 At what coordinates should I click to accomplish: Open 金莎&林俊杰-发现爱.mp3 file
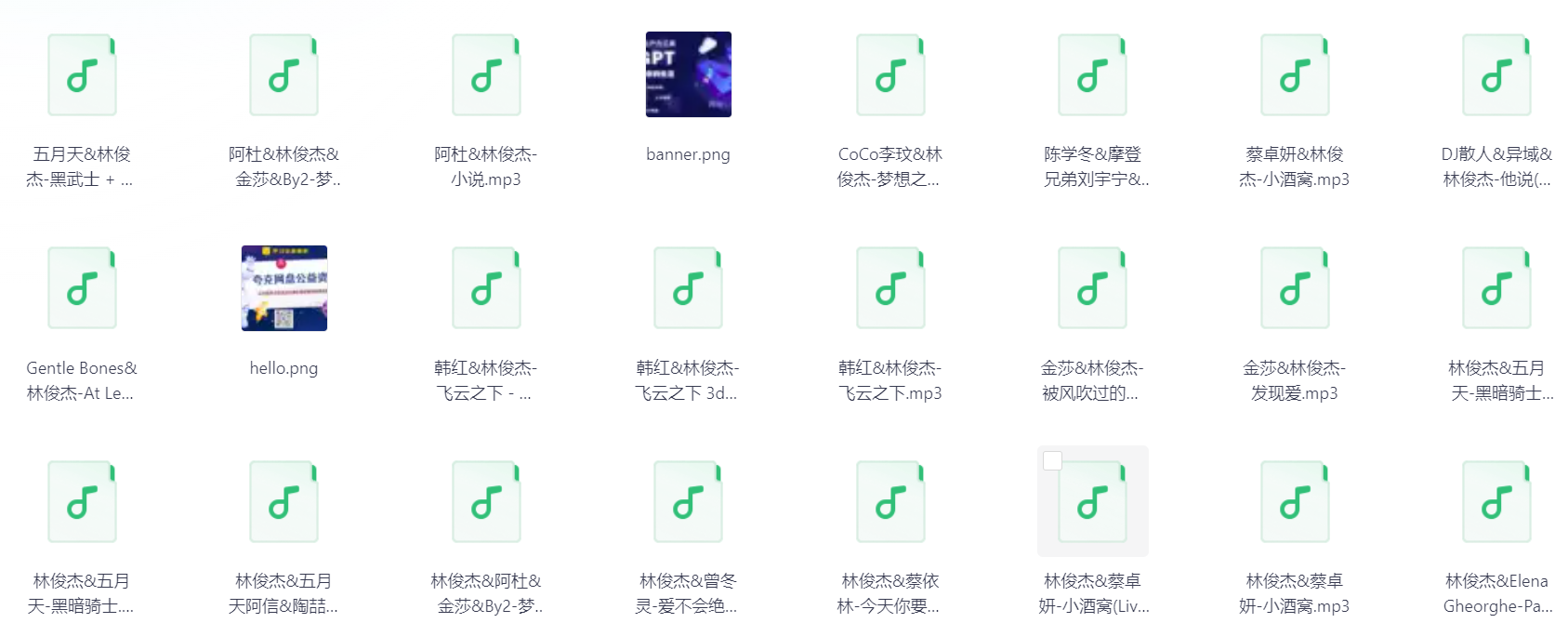(1294, 288)
